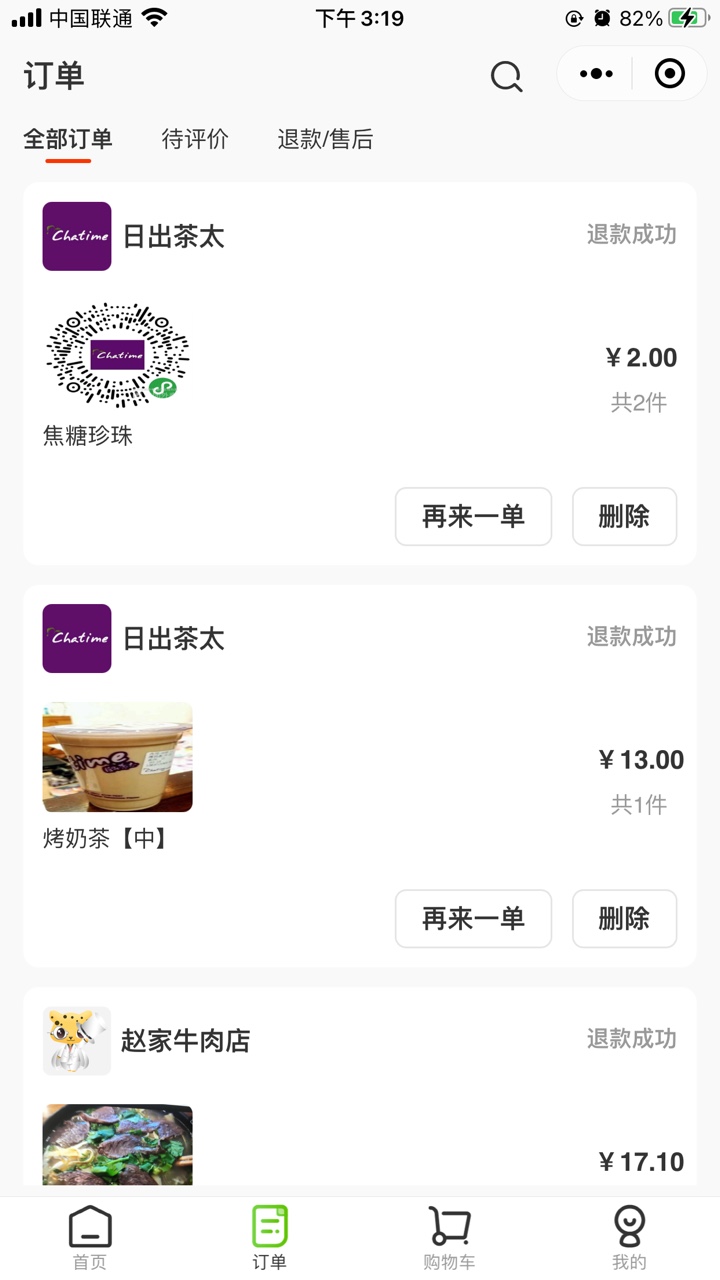Open the mini program overflow menu

click(596, 74)
